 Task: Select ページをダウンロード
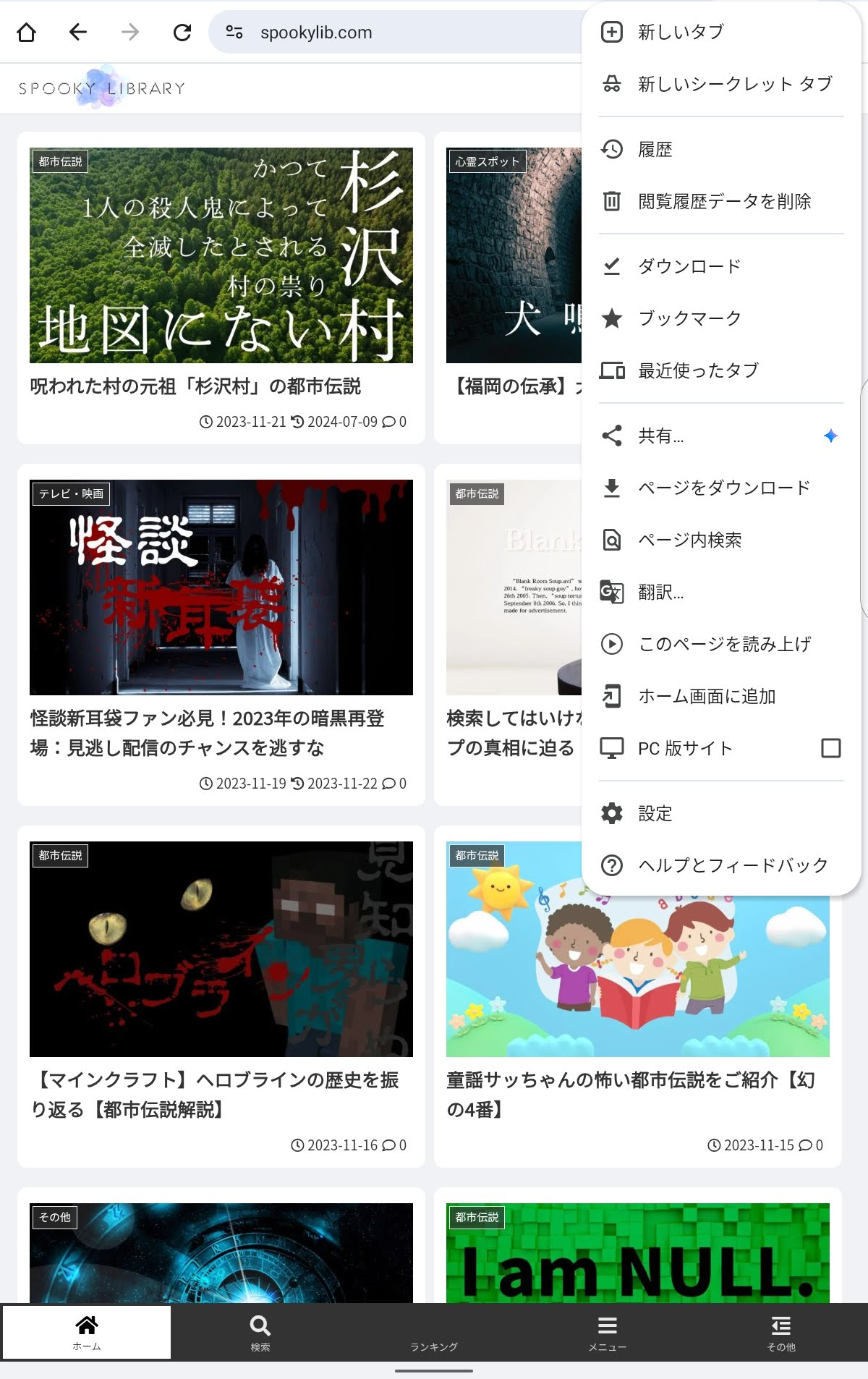pos(723,488)
